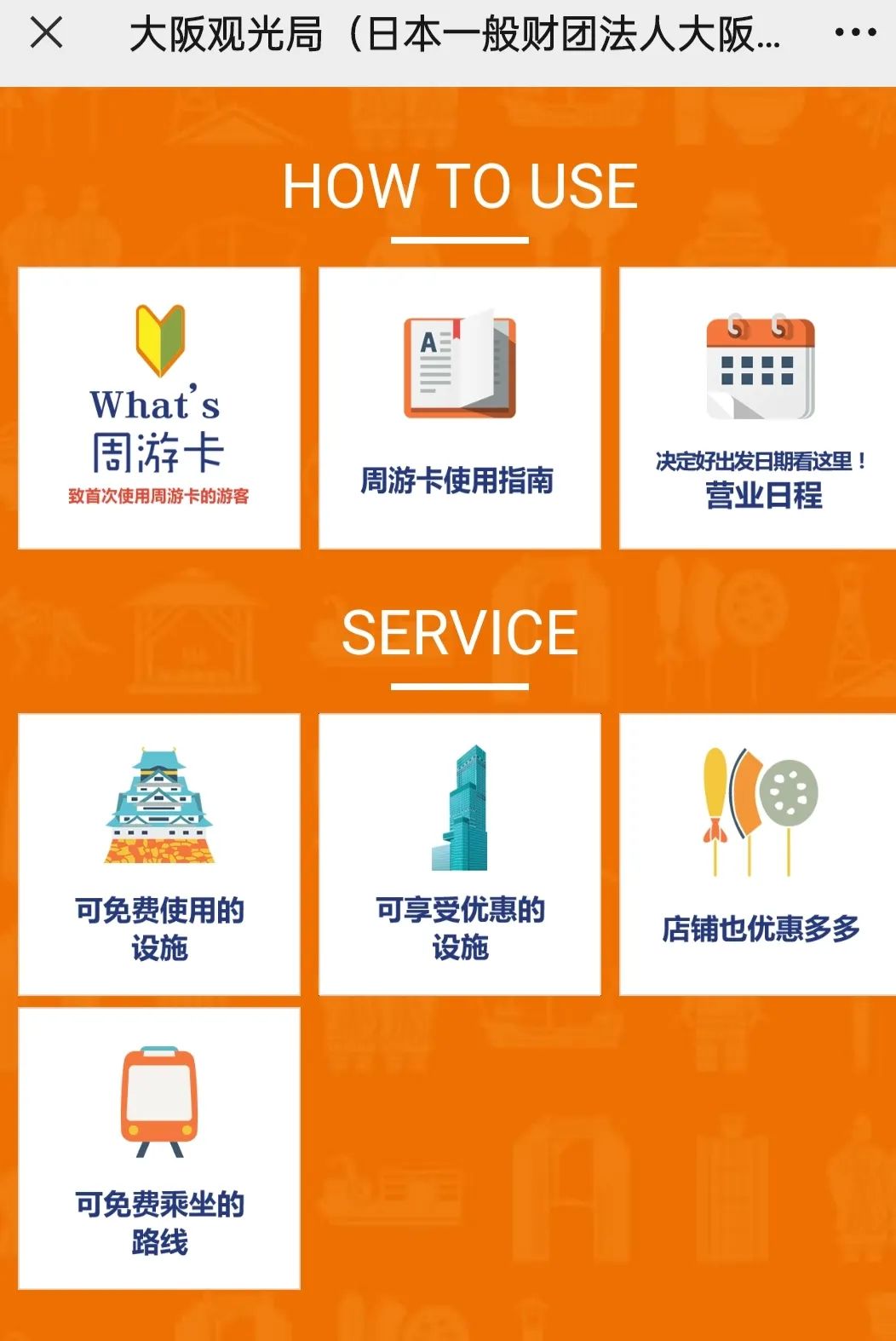This screenshot has width=896, height=1341.
Task: Open 周游卡使用指南 guide tile
Action: pos(460,408)
